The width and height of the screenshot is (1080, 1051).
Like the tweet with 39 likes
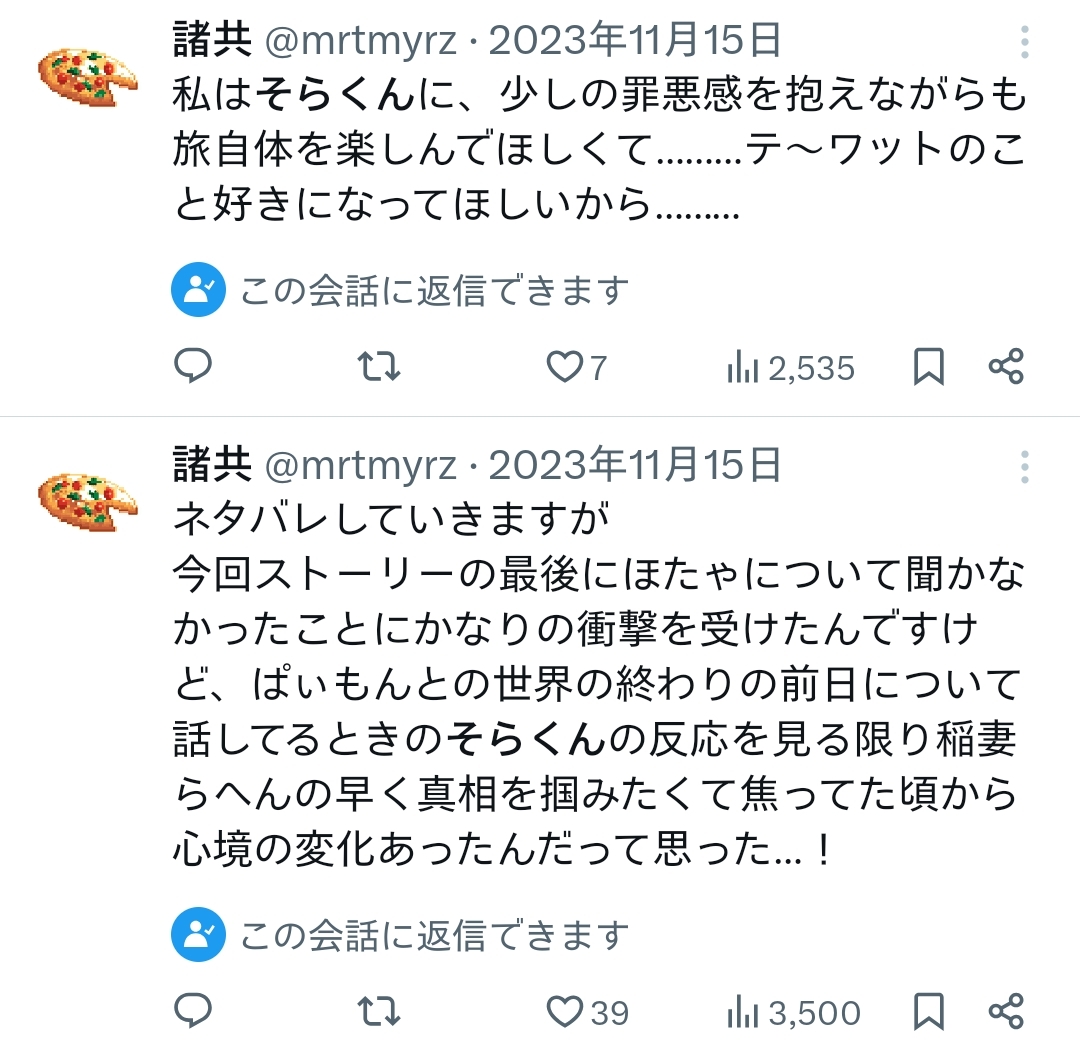565,1012
